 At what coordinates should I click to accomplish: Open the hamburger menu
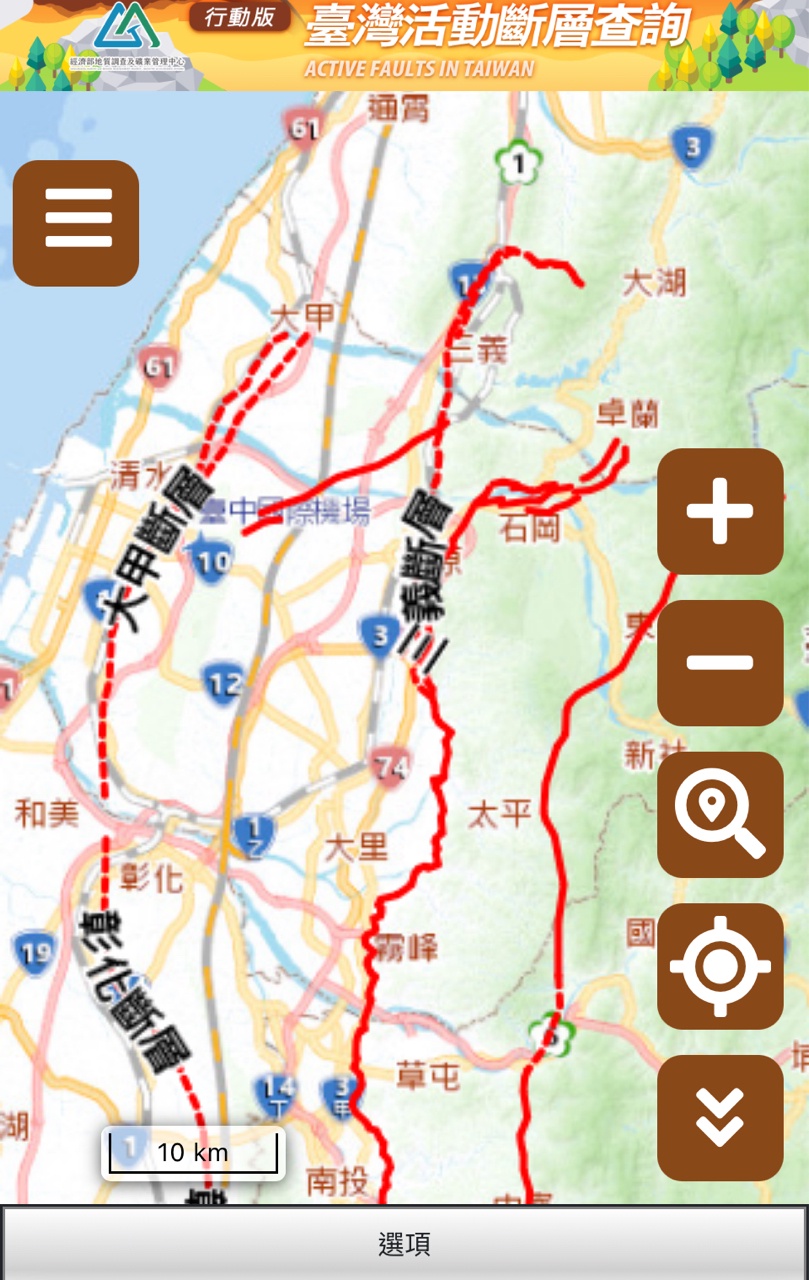(76, 223)
